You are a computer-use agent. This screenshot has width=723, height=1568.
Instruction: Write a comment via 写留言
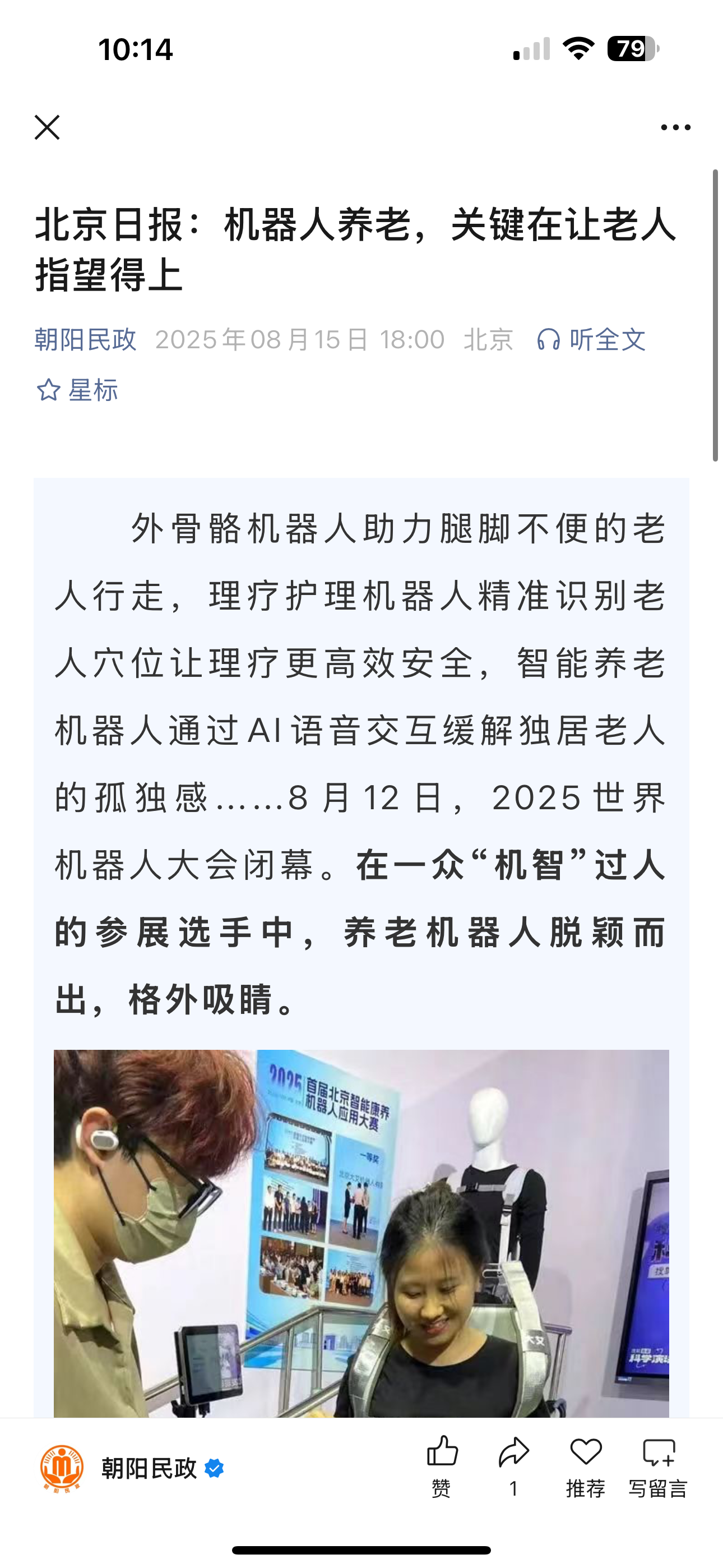pyautogui.click(x=658, y=1466)
